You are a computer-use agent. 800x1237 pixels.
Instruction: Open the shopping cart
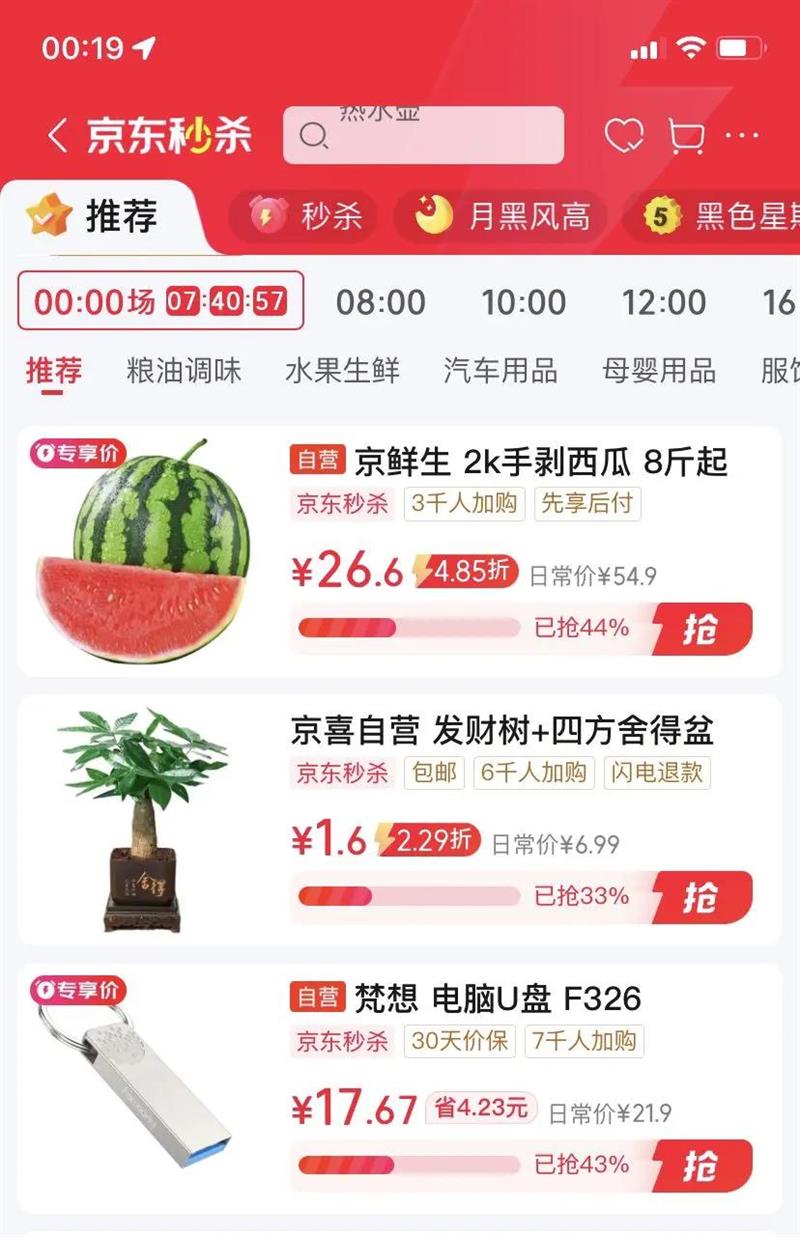pos(685,136)
